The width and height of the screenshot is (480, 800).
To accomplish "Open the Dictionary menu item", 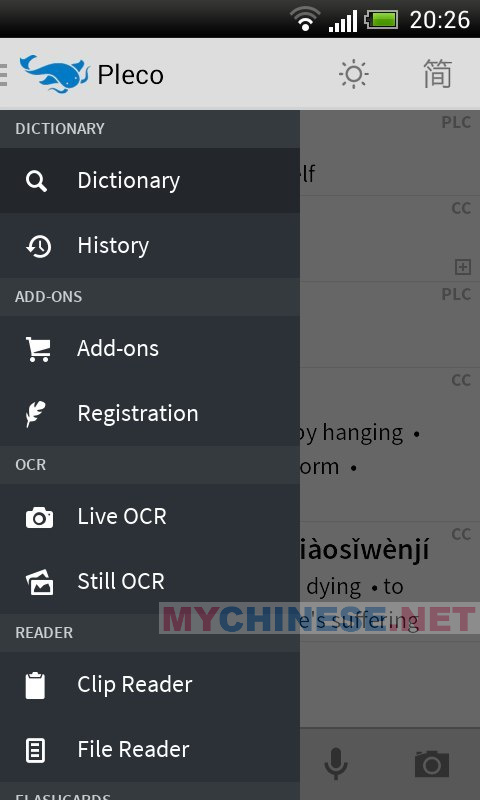I will (149, 181).
